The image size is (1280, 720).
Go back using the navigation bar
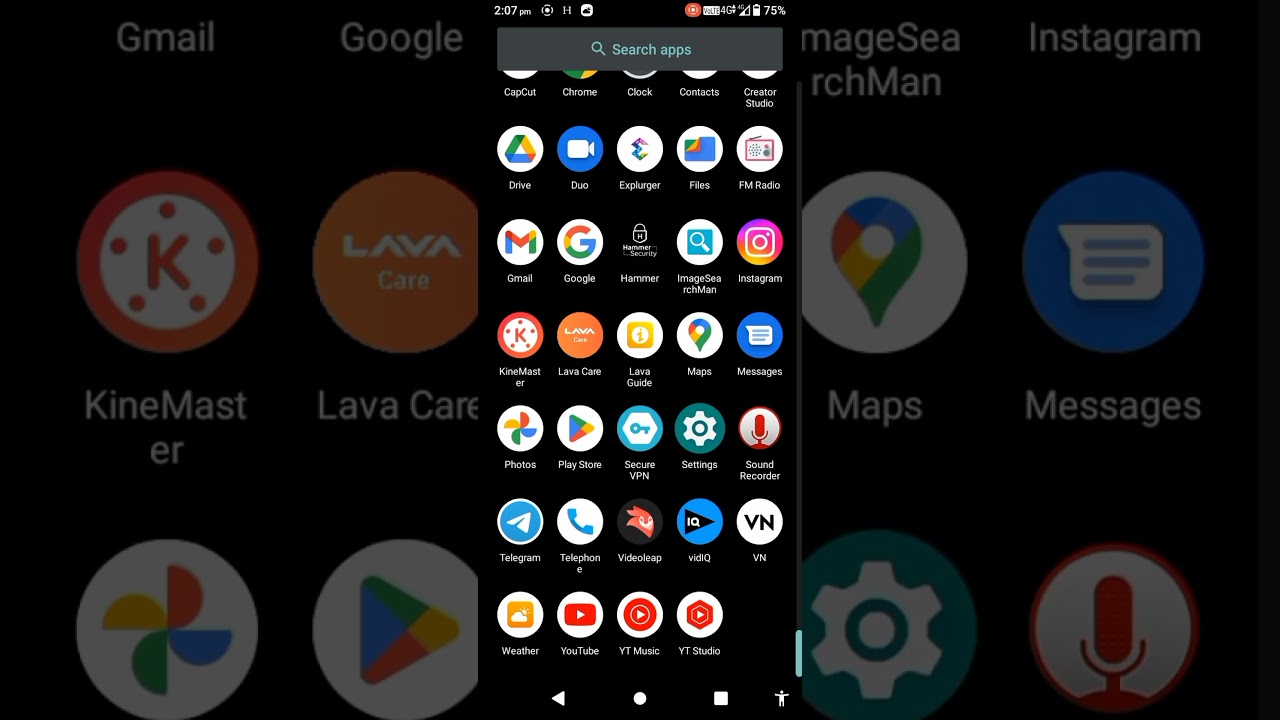click(x=558, y=699)
